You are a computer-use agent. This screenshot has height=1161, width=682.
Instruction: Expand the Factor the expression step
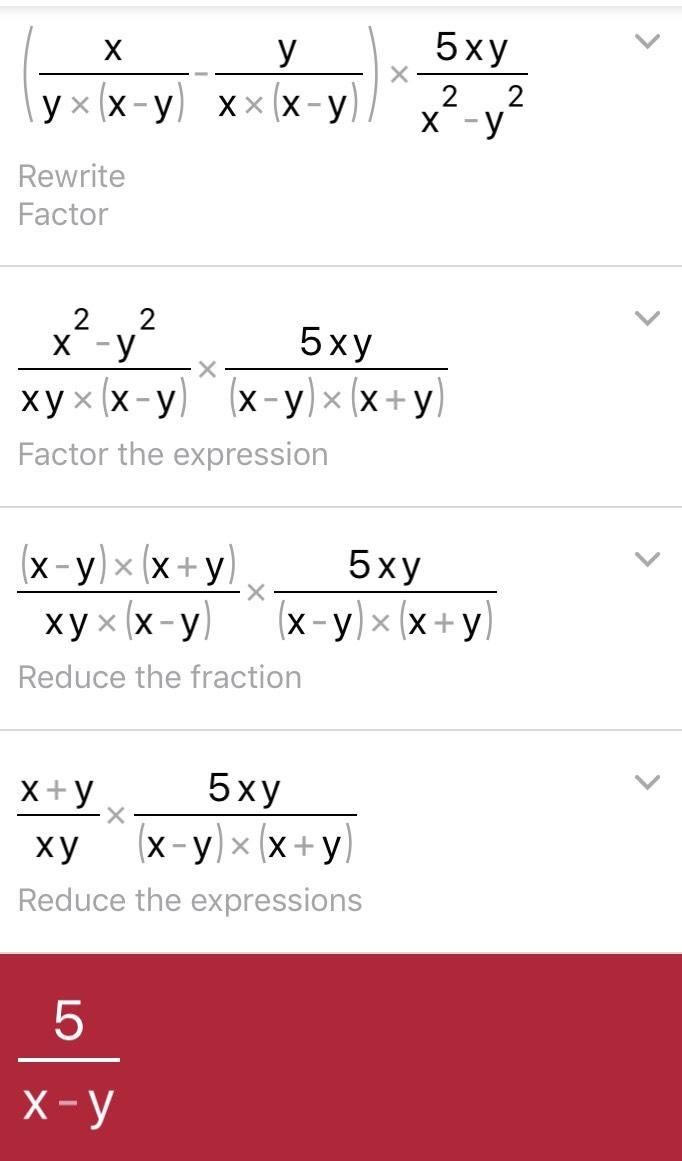647,319
